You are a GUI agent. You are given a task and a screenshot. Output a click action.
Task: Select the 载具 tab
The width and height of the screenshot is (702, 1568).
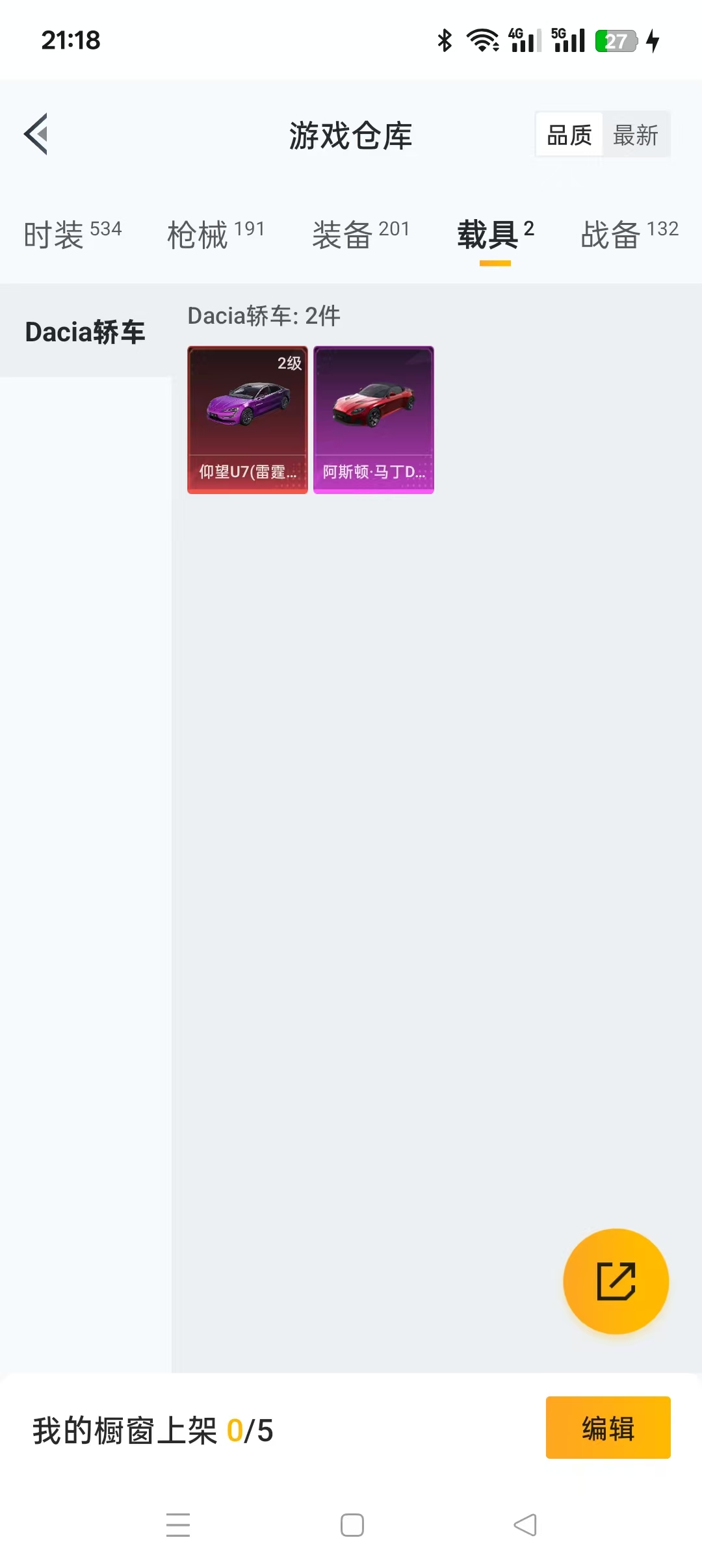click(495, 234)
